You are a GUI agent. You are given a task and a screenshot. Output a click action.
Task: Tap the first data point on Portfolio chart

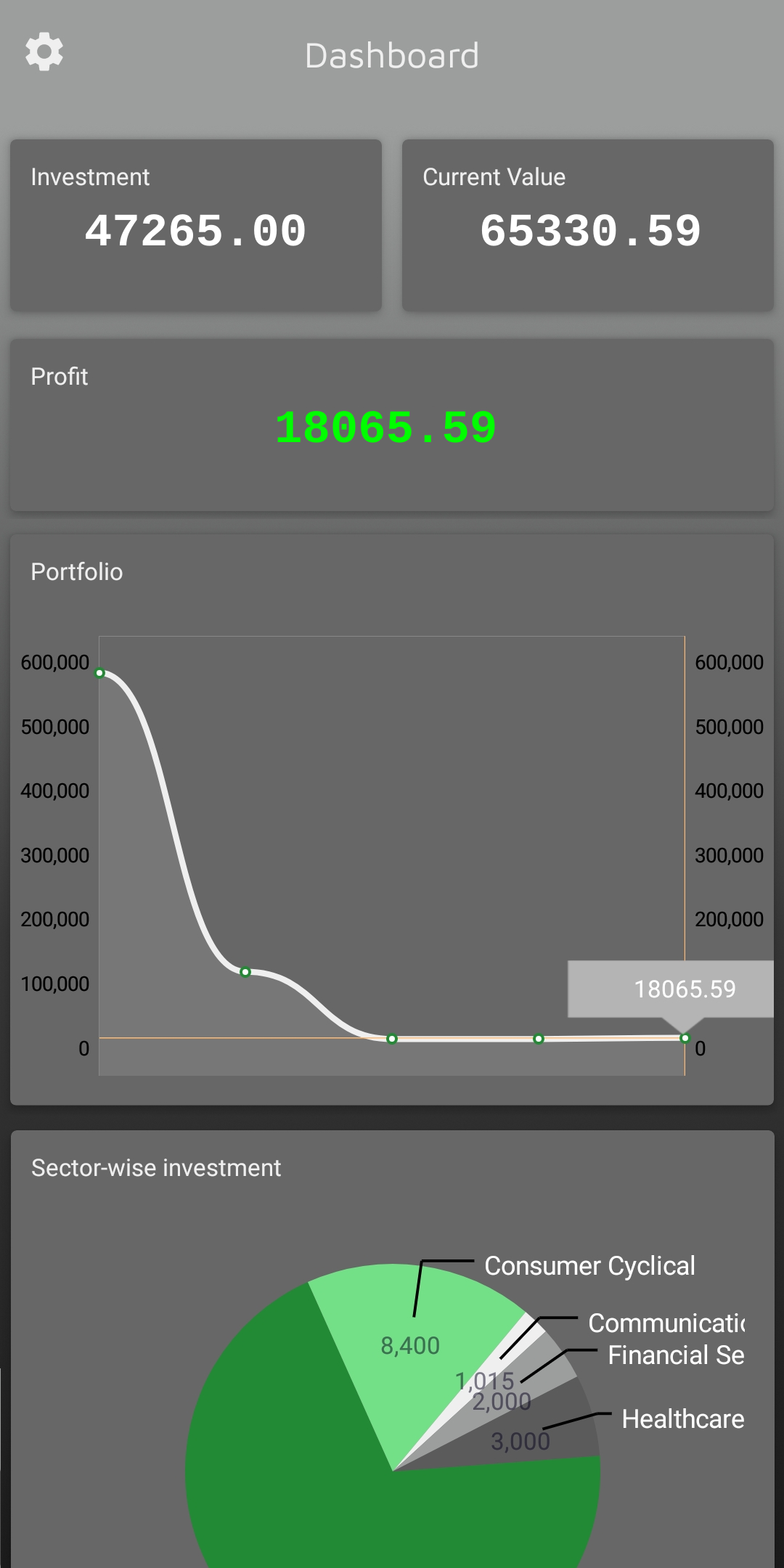[100, 673]
